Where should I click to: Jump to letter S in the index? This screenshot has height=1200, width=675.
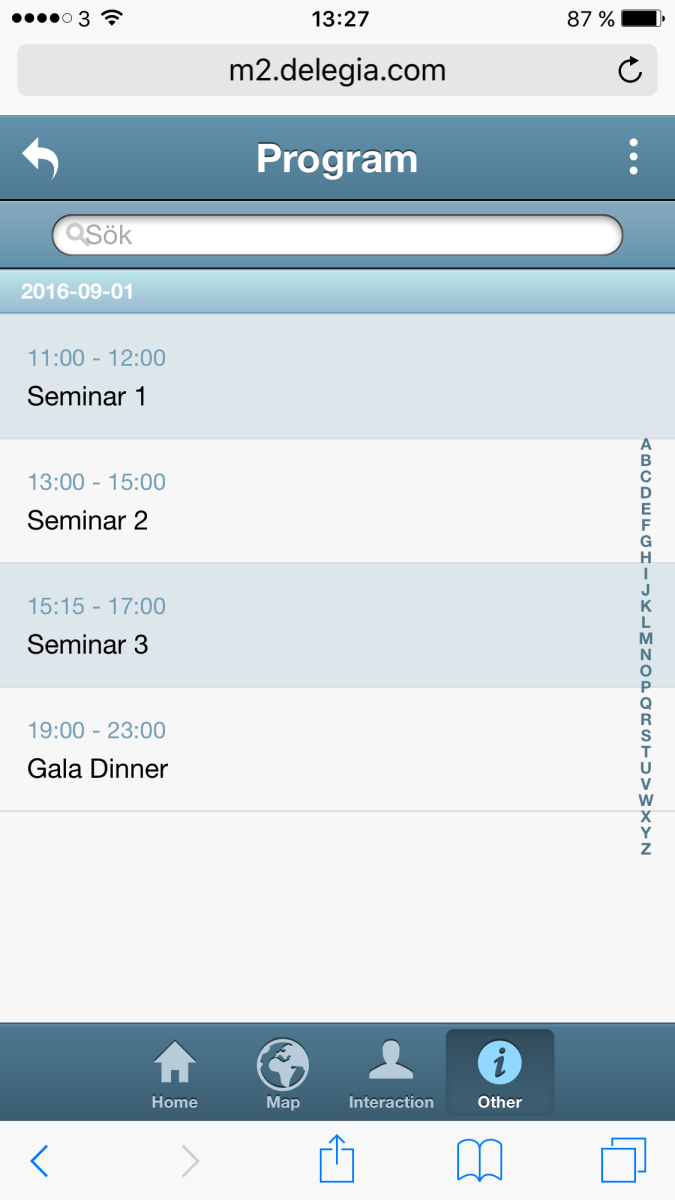tap(646, 735)
